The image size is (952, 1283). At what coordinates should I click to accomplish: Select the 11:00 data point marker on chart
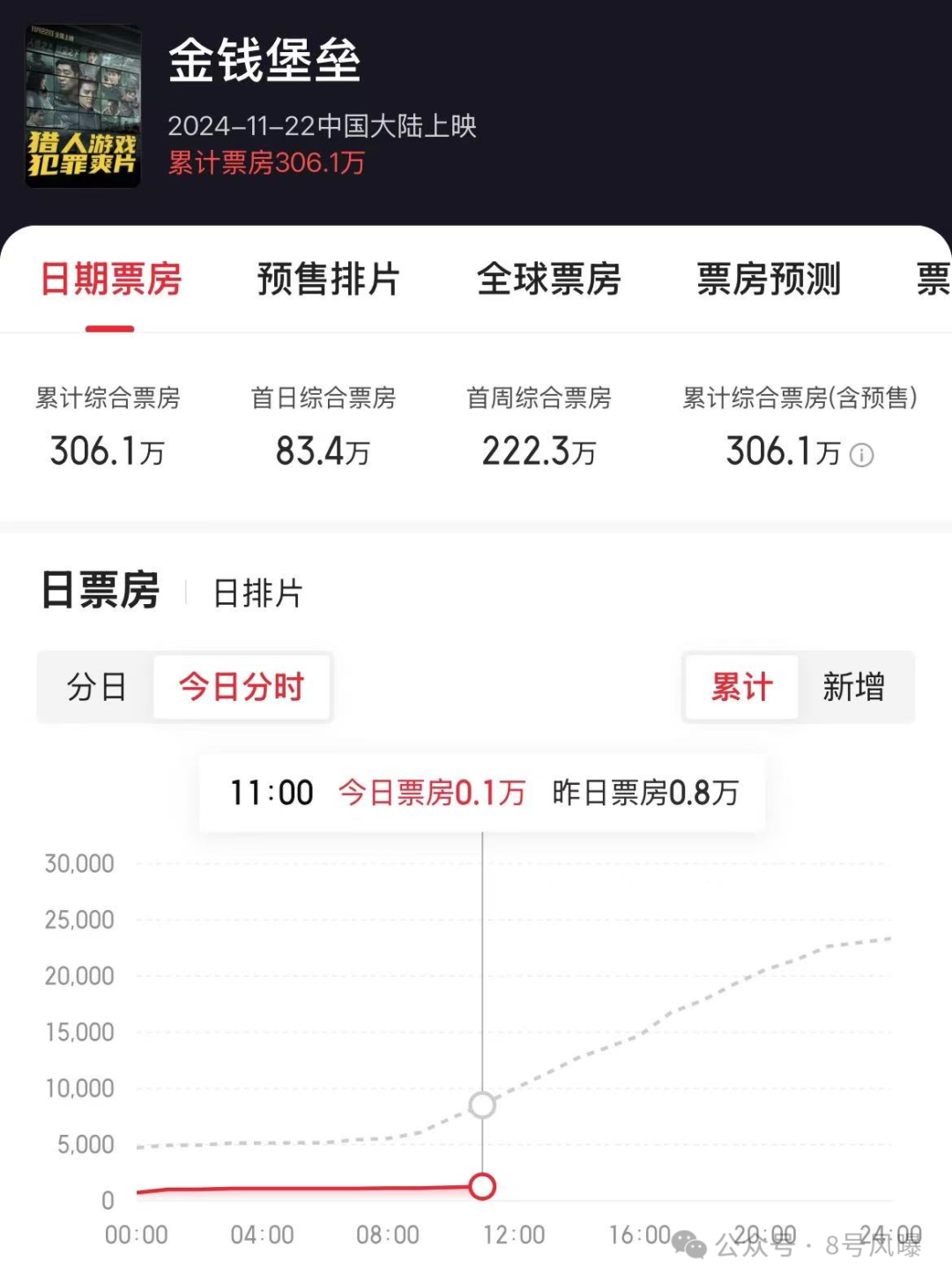tap(481, 1187)
